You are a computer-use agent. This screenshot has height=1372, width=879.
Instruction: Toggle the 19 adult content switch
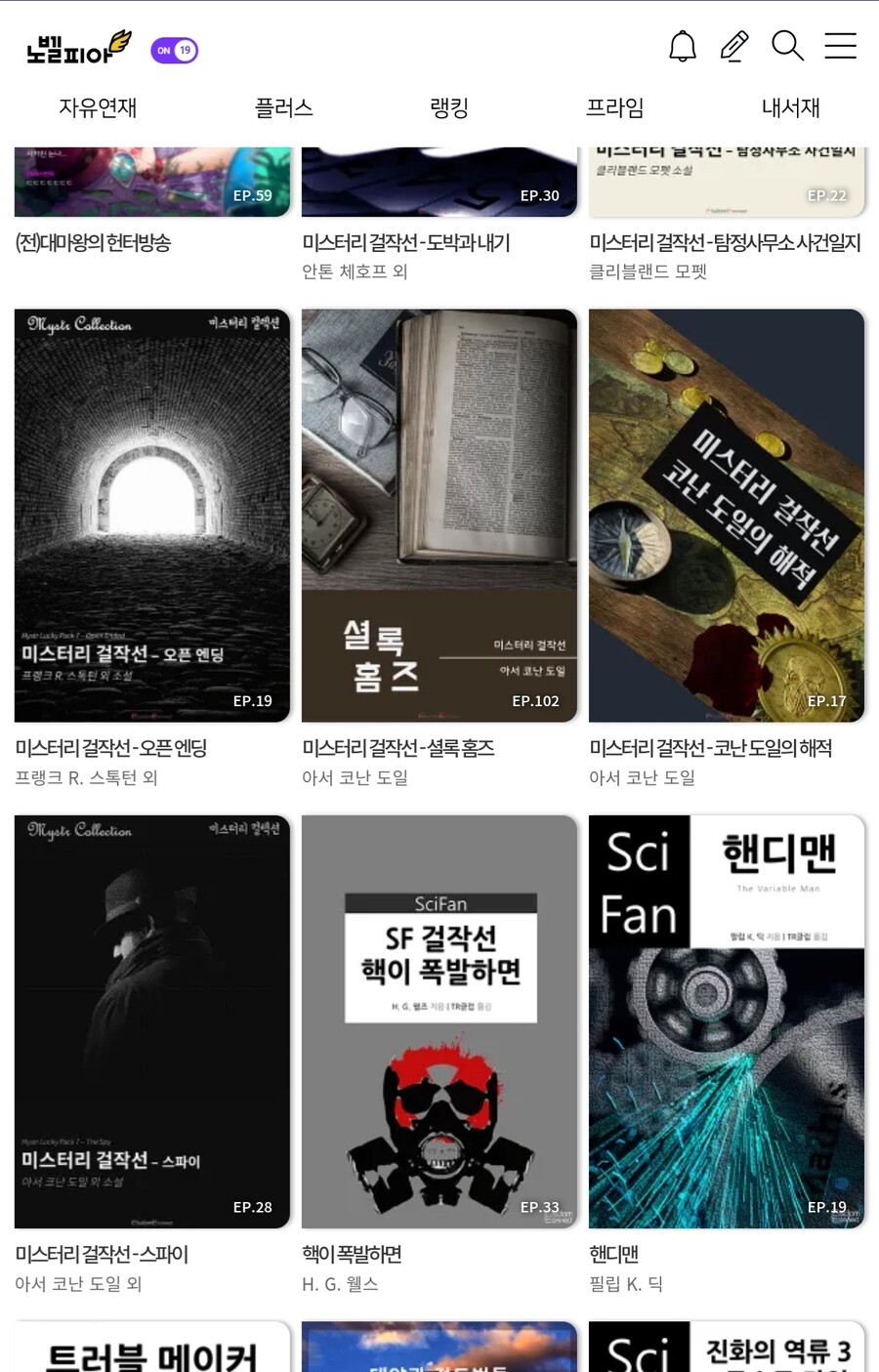point(175,50)
